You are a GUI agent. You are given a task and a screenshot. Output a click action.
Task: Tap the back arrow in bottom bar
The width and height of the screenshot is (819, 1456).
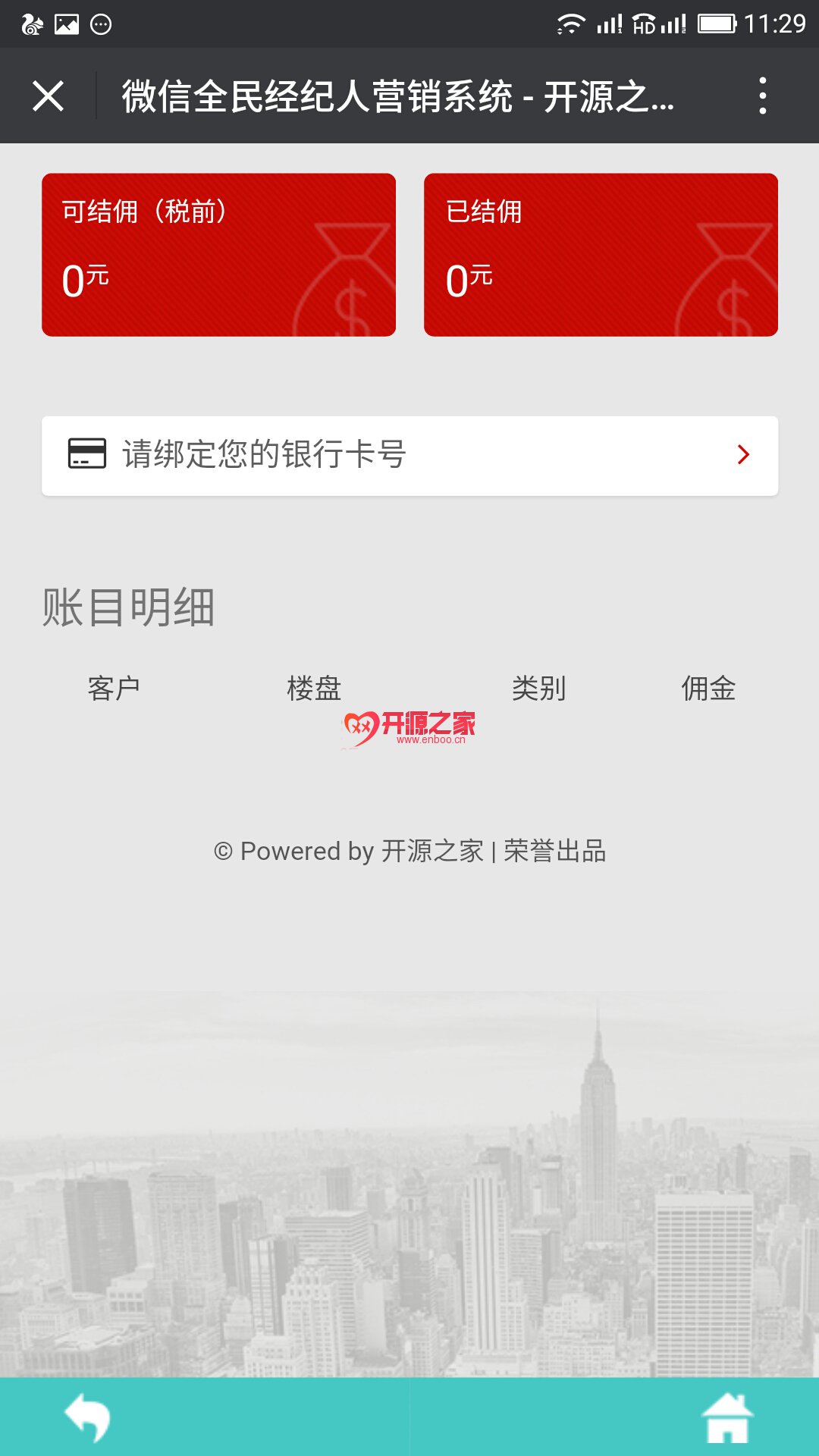point(89,1417)
